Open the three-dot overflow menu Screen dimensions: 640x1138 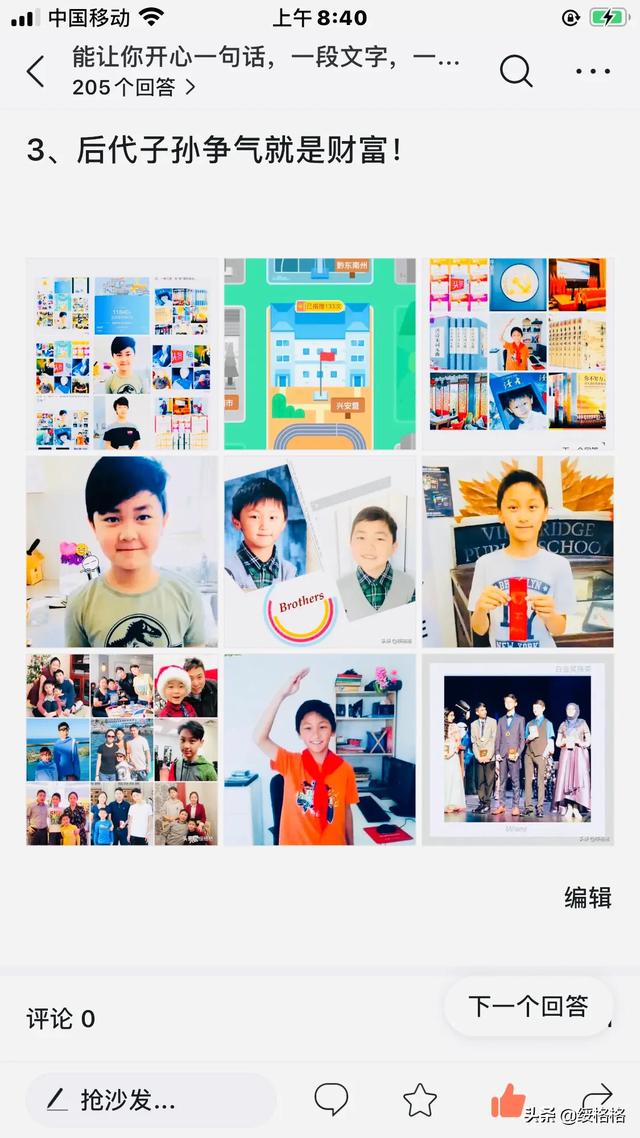(593, 71)
